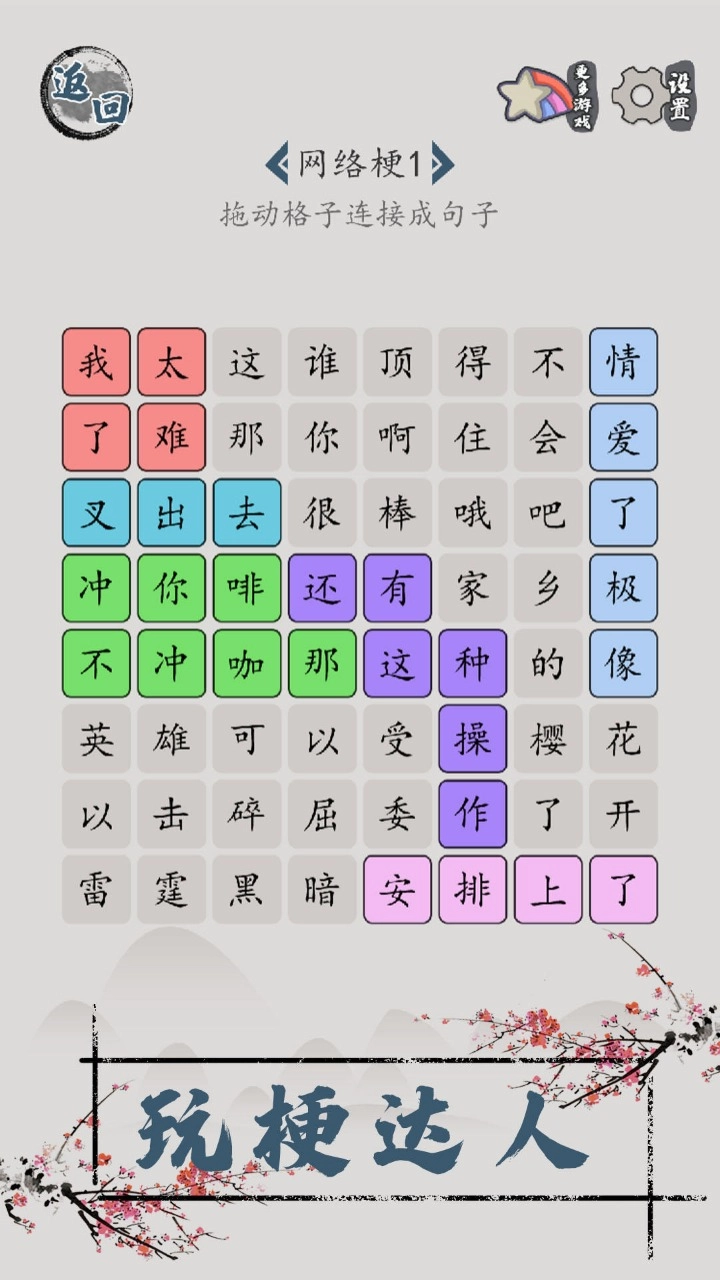
Task: Open 设置 (settings)
Action: [652, 95]
